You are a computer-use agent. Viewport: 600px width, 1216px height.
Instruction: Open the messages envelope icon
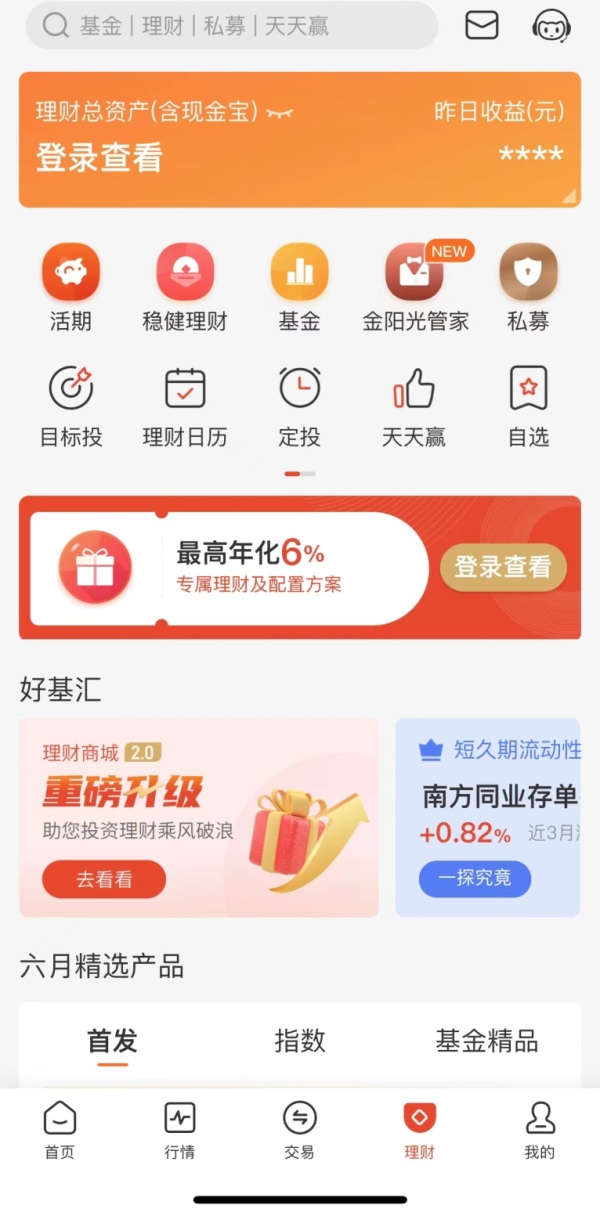click(482, 25)
